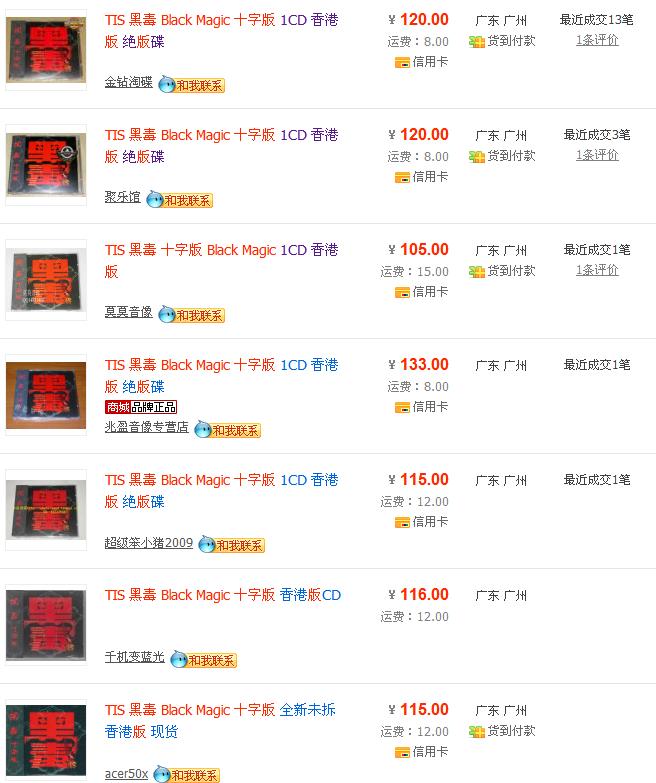This screenshot has height=783, width=656.
Task: View 1条评价 for 莫莫音像's listing
Action: tap(597, 270)
